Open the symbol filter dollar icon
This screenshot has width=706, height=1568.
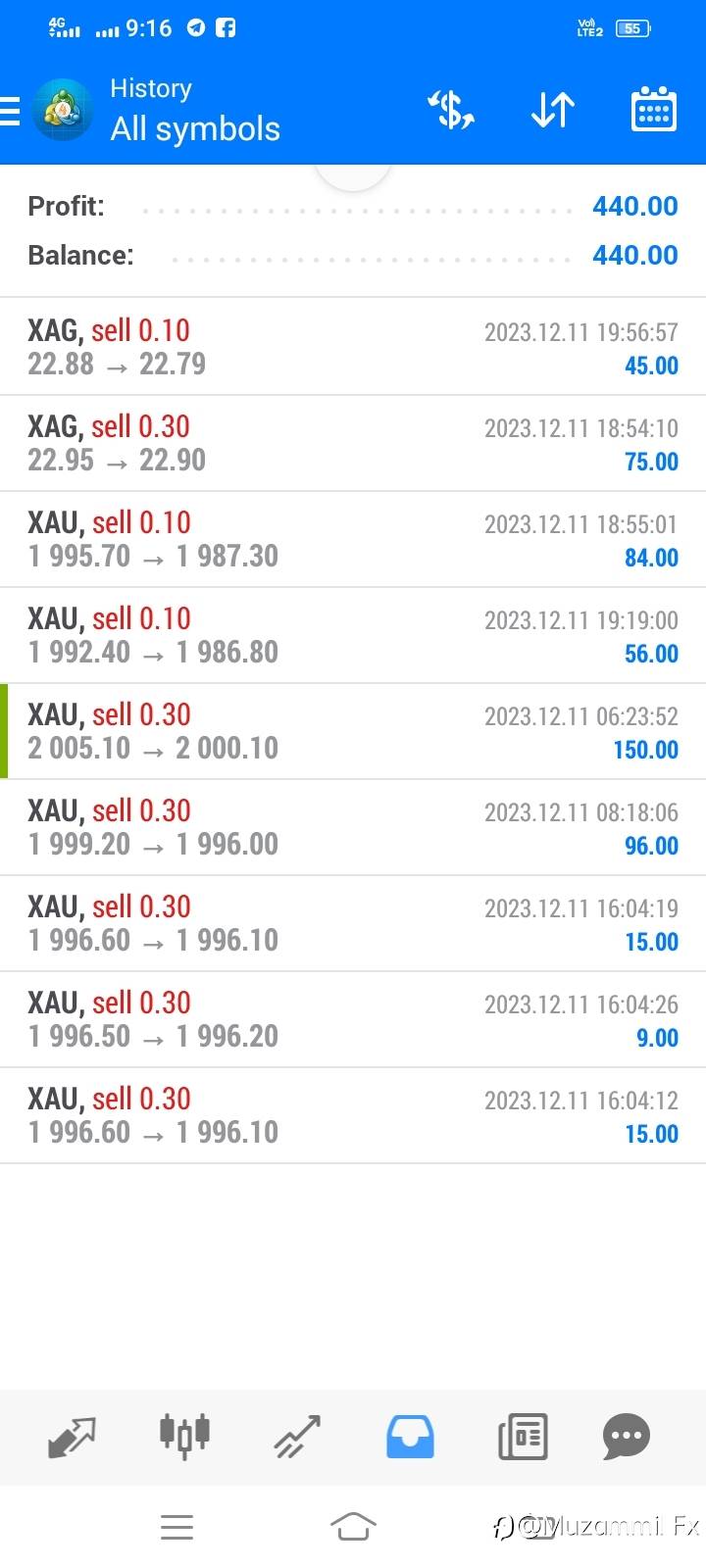tap(451, 110)
